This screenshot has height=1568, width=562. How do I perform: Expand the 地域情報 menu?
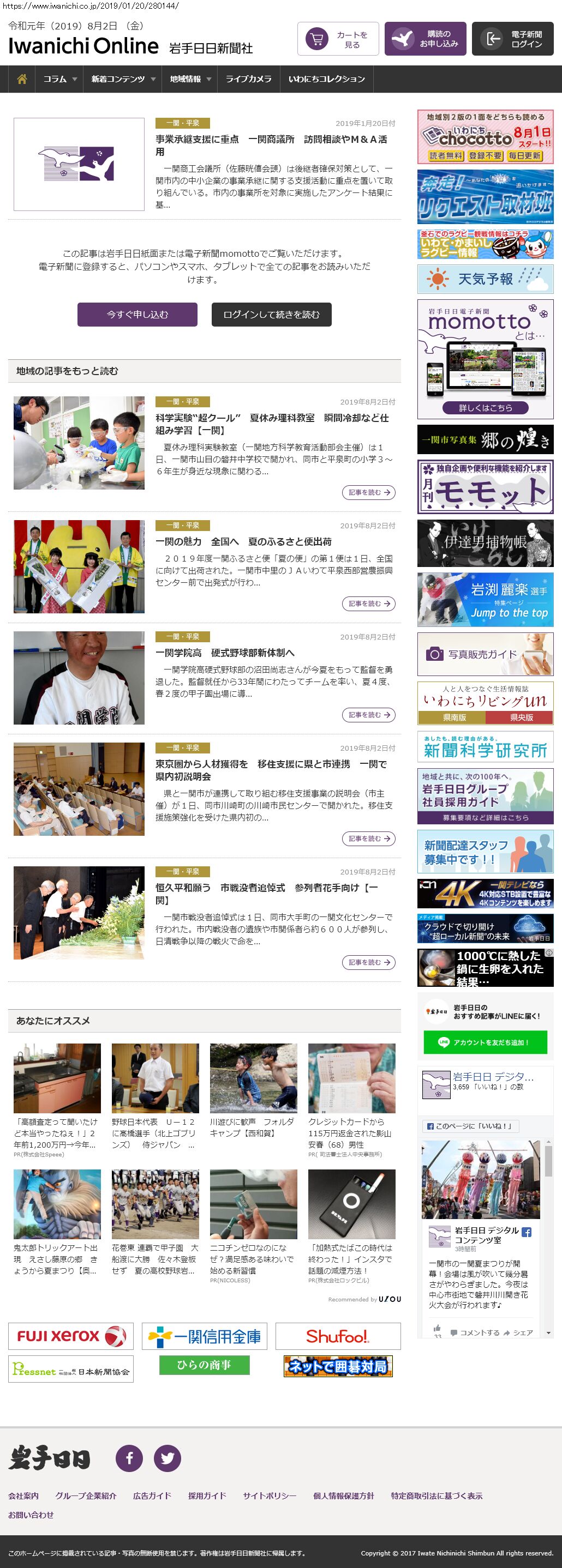pos(190,79)
